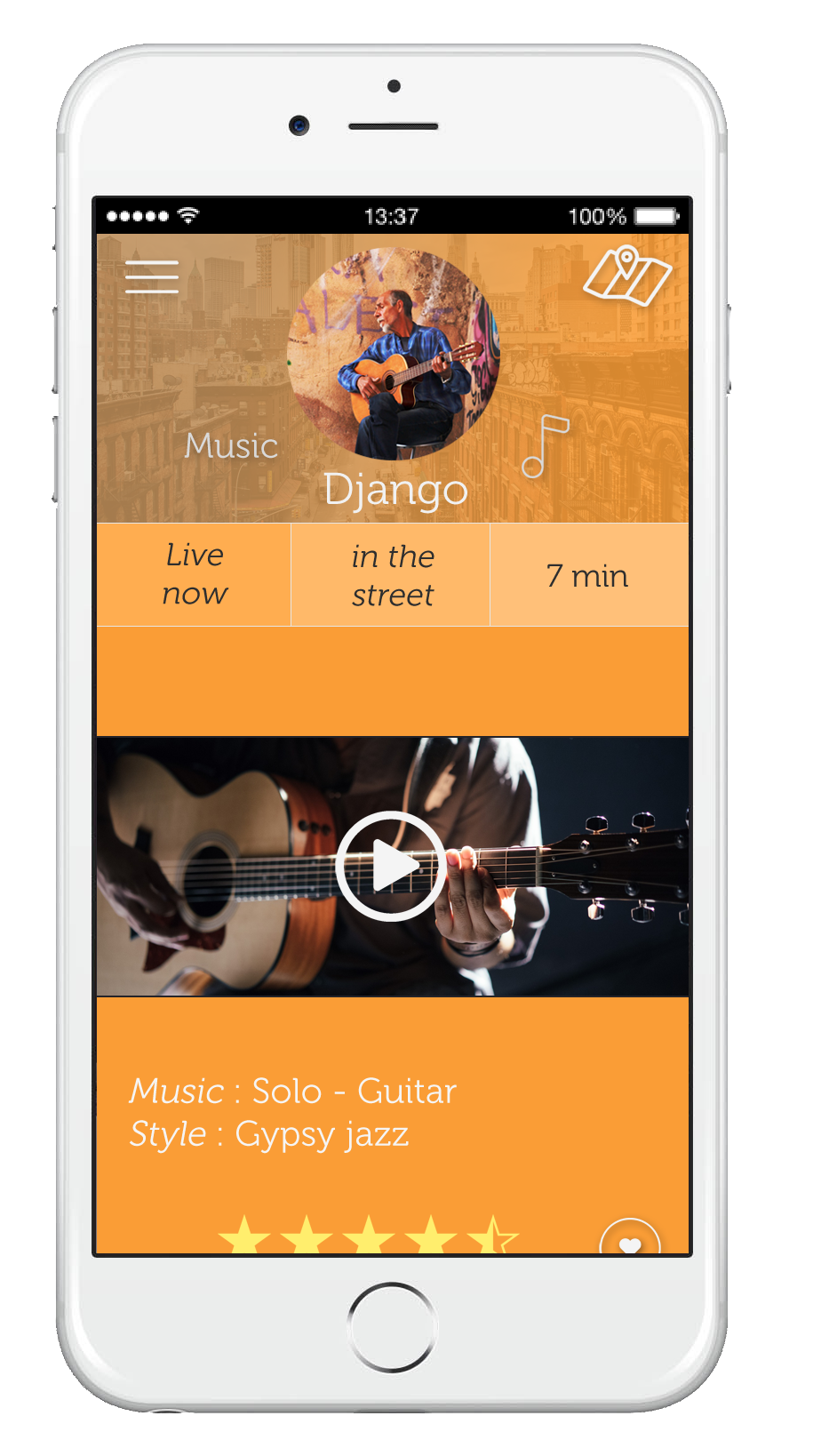Open the hamburger menu

click(152, 276)
